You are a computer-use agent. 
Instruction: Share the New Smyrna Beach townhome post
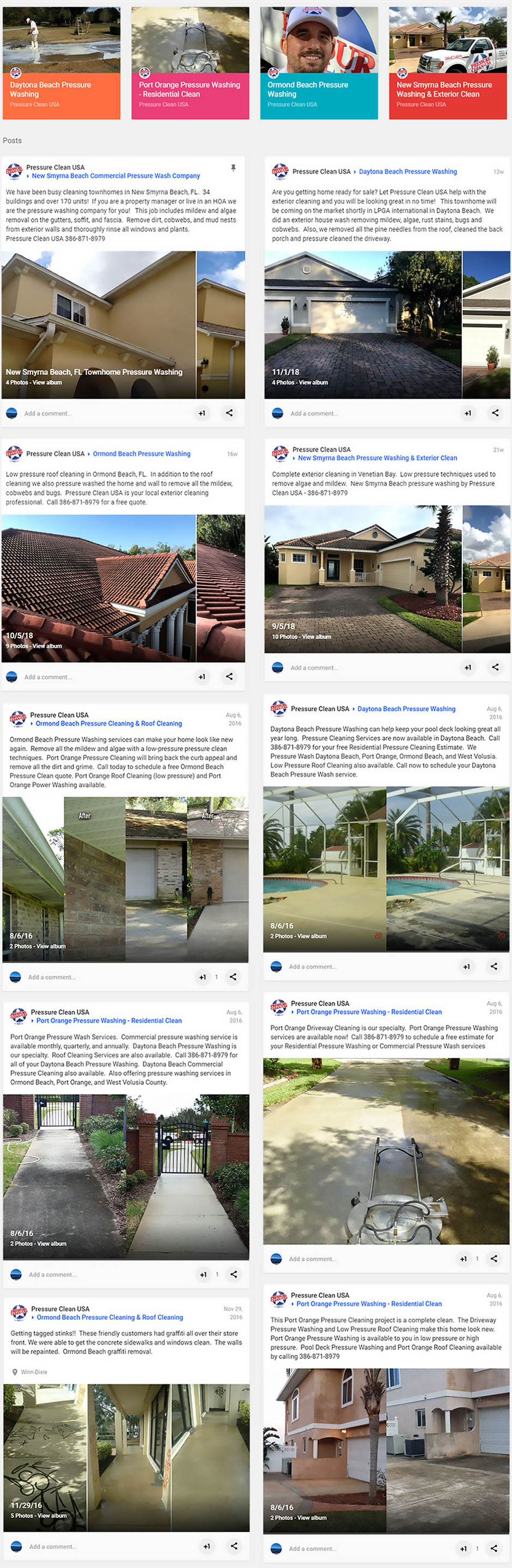[229, 413]
